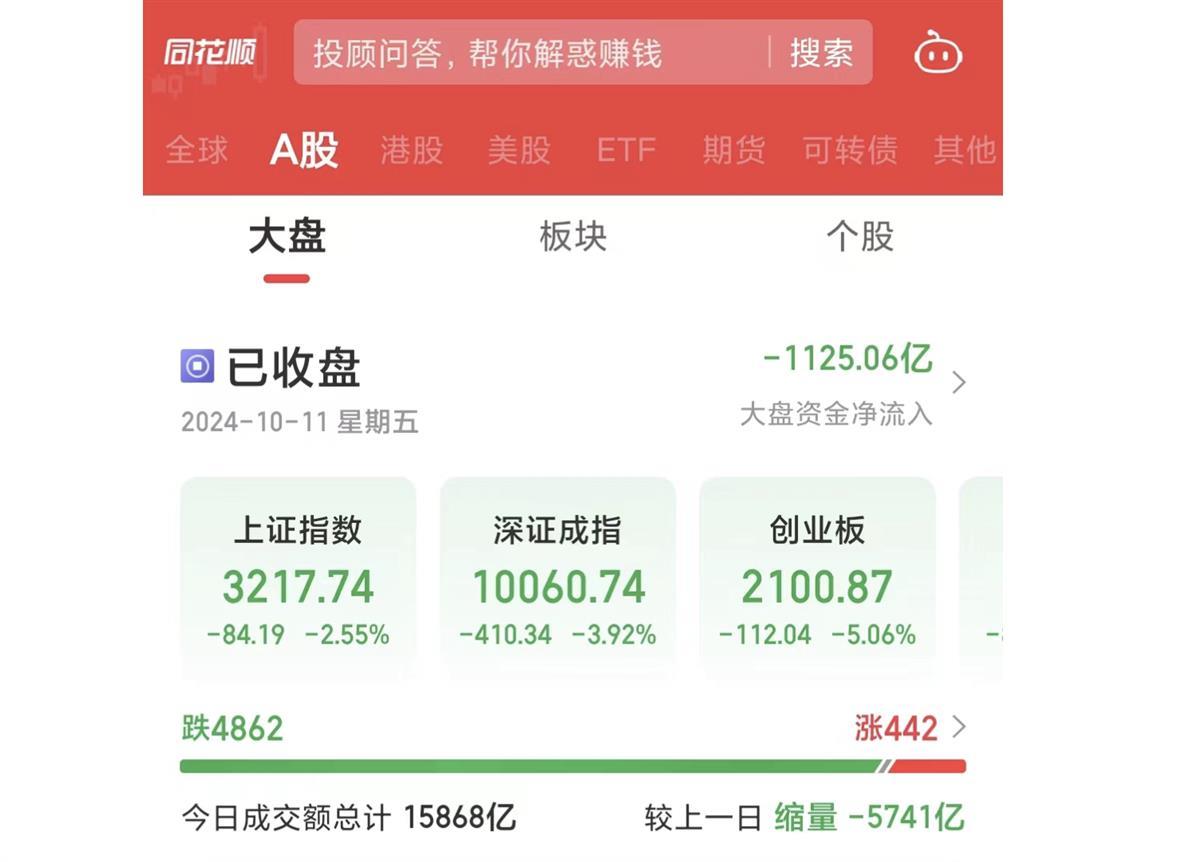
Task: Open the 上证指数 index card
Action: pyautogui.click(x=298, y=578)
